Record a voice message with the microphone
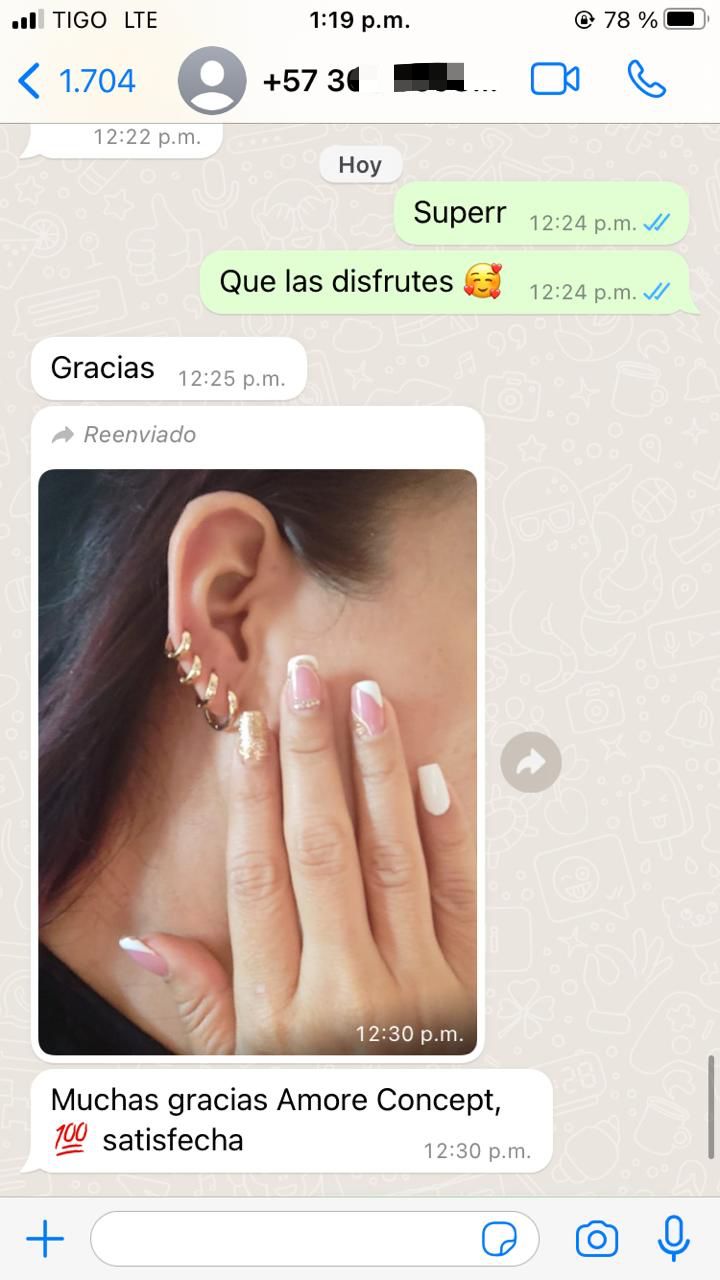 [x=673, y=1239]
